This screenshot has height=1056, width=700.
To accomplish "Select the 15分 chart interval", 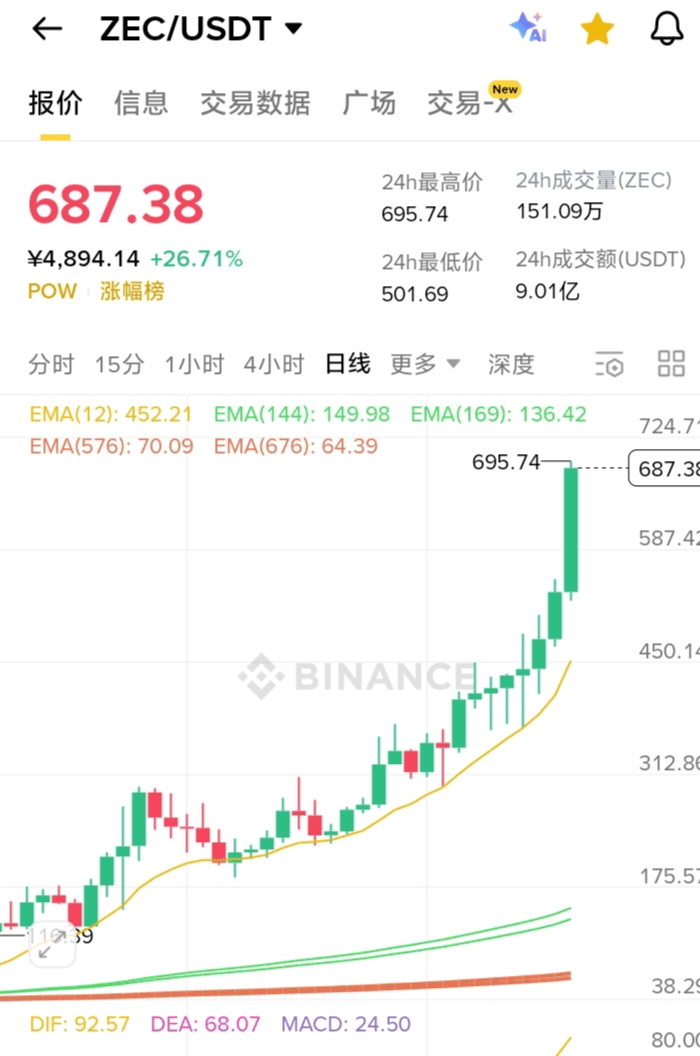I will (119, 364).
